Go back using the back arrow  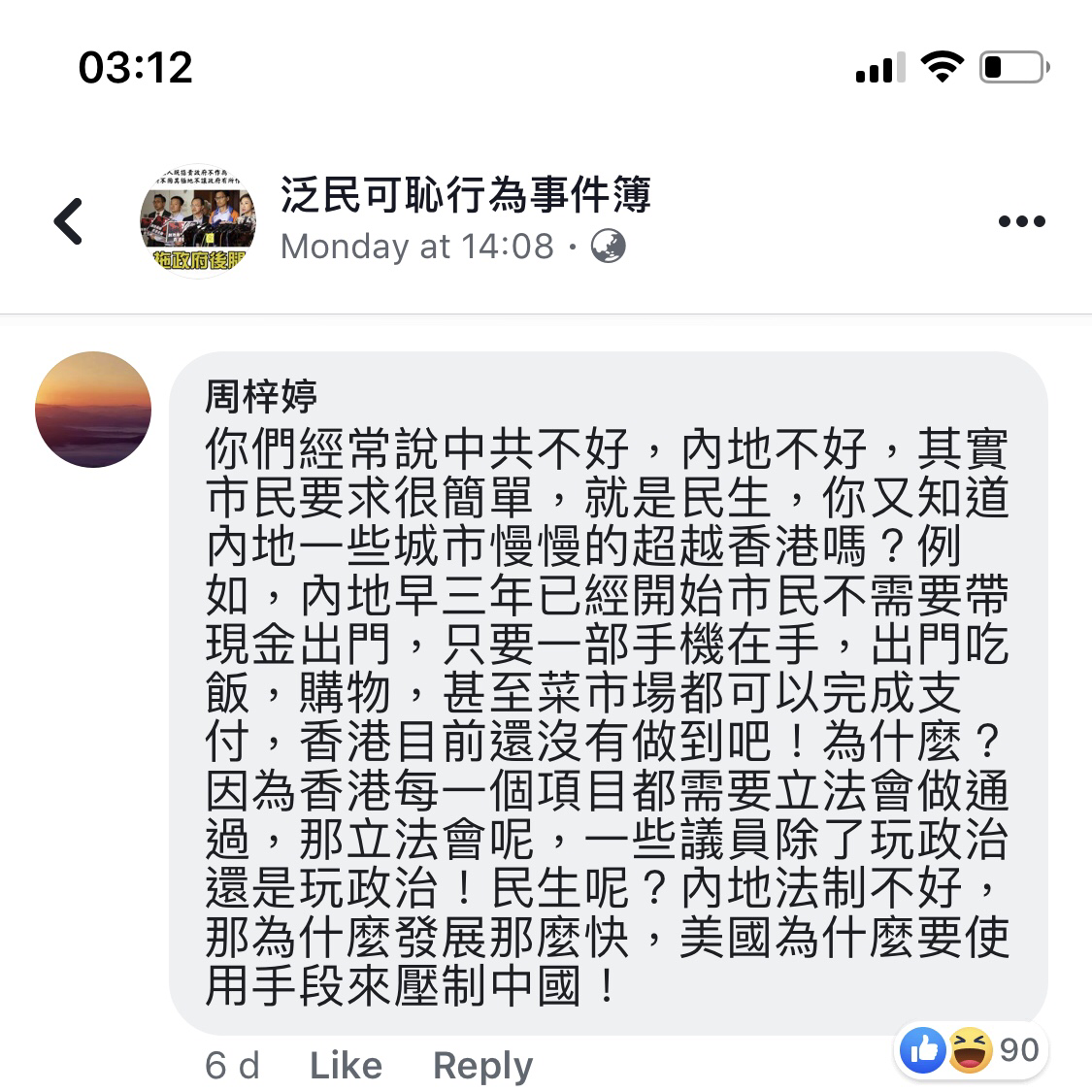69,221
